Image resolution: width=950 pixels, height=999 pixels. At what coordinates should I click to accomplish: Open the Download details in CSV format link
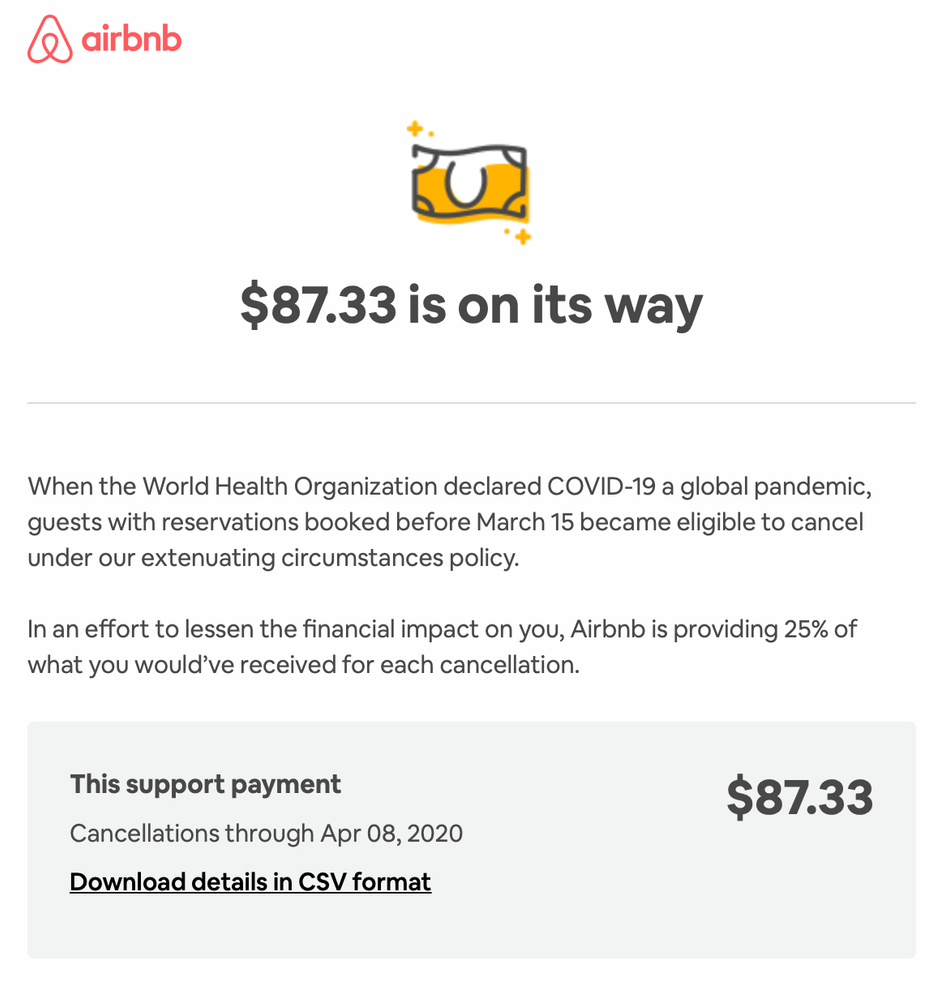250,882
